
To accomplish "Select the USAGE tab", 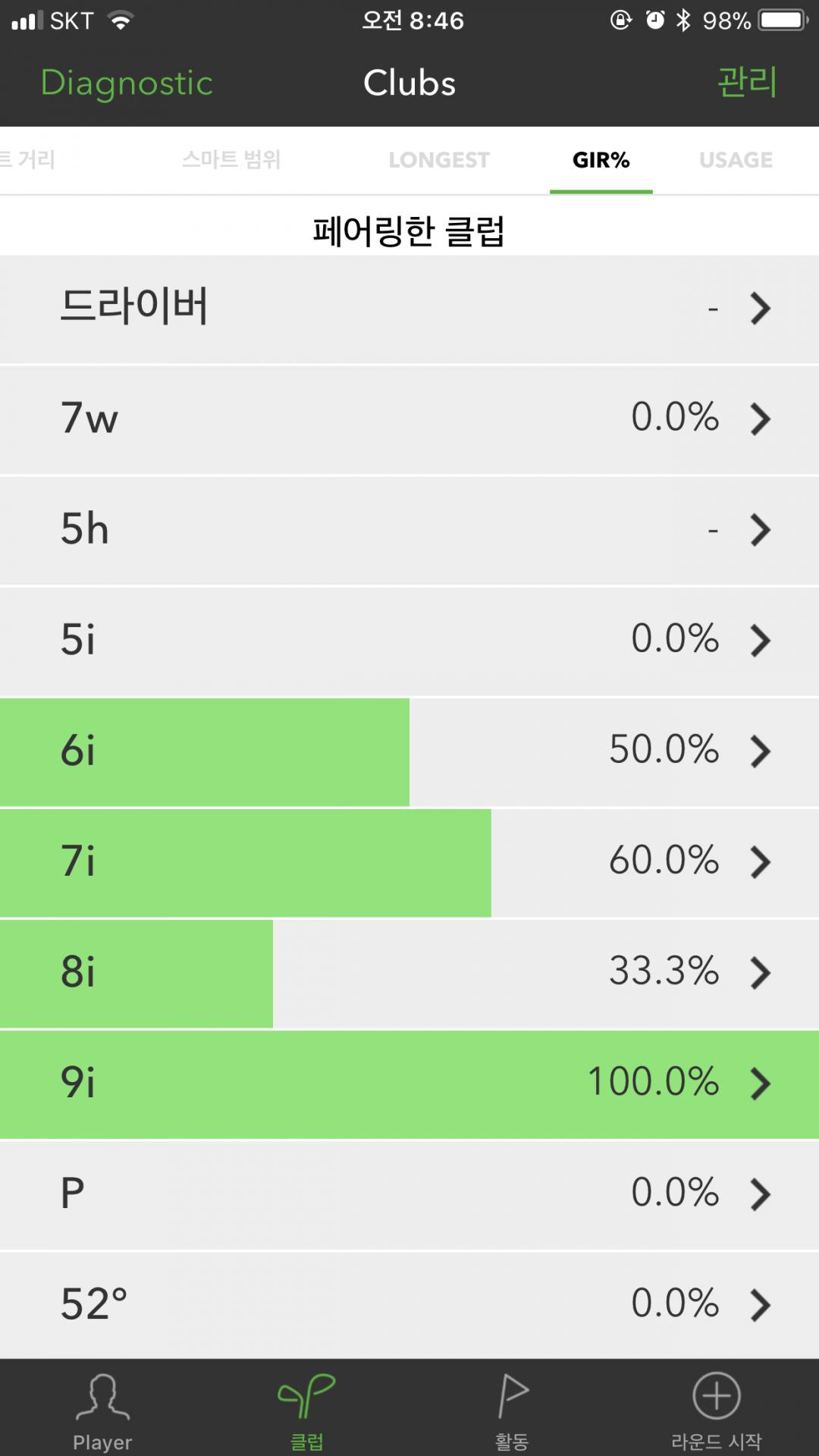I will (736, 160).
